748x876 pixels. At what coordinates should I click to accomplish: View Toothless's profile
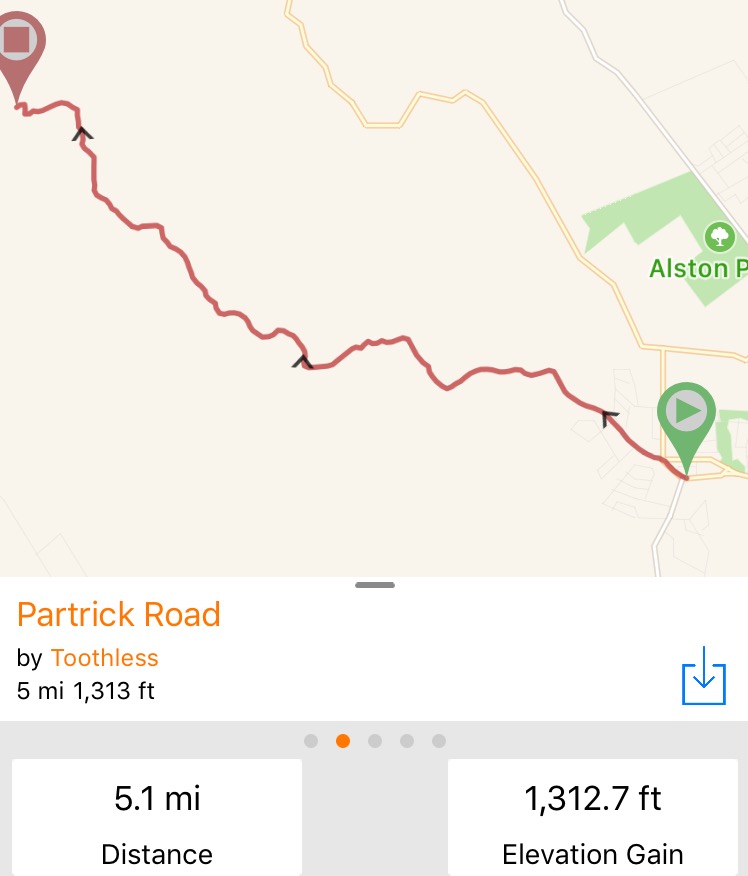pyautogui.click(x=105, y=658)
